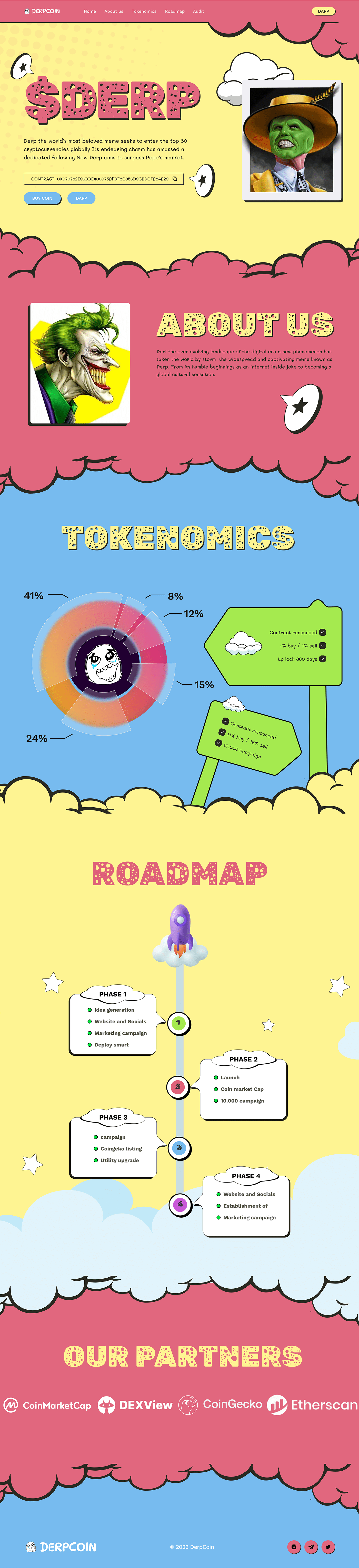The height and width of the screenshot is (1568, 359).
Task: Open the Instagram icon in footer
Action: [294, 1547]
